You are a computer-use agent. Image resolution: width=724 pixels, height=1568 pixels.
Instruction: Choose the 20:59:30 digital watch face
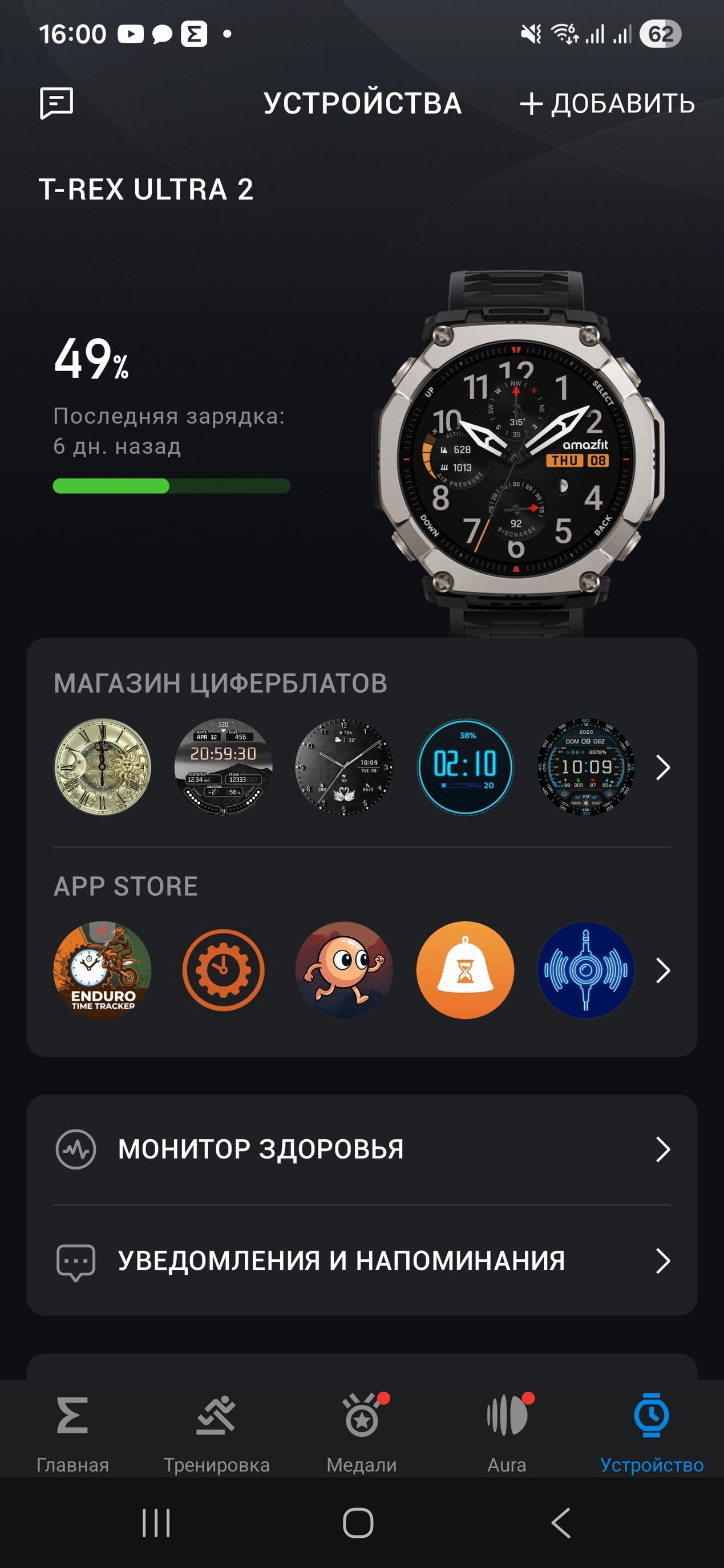pos(223,767)
